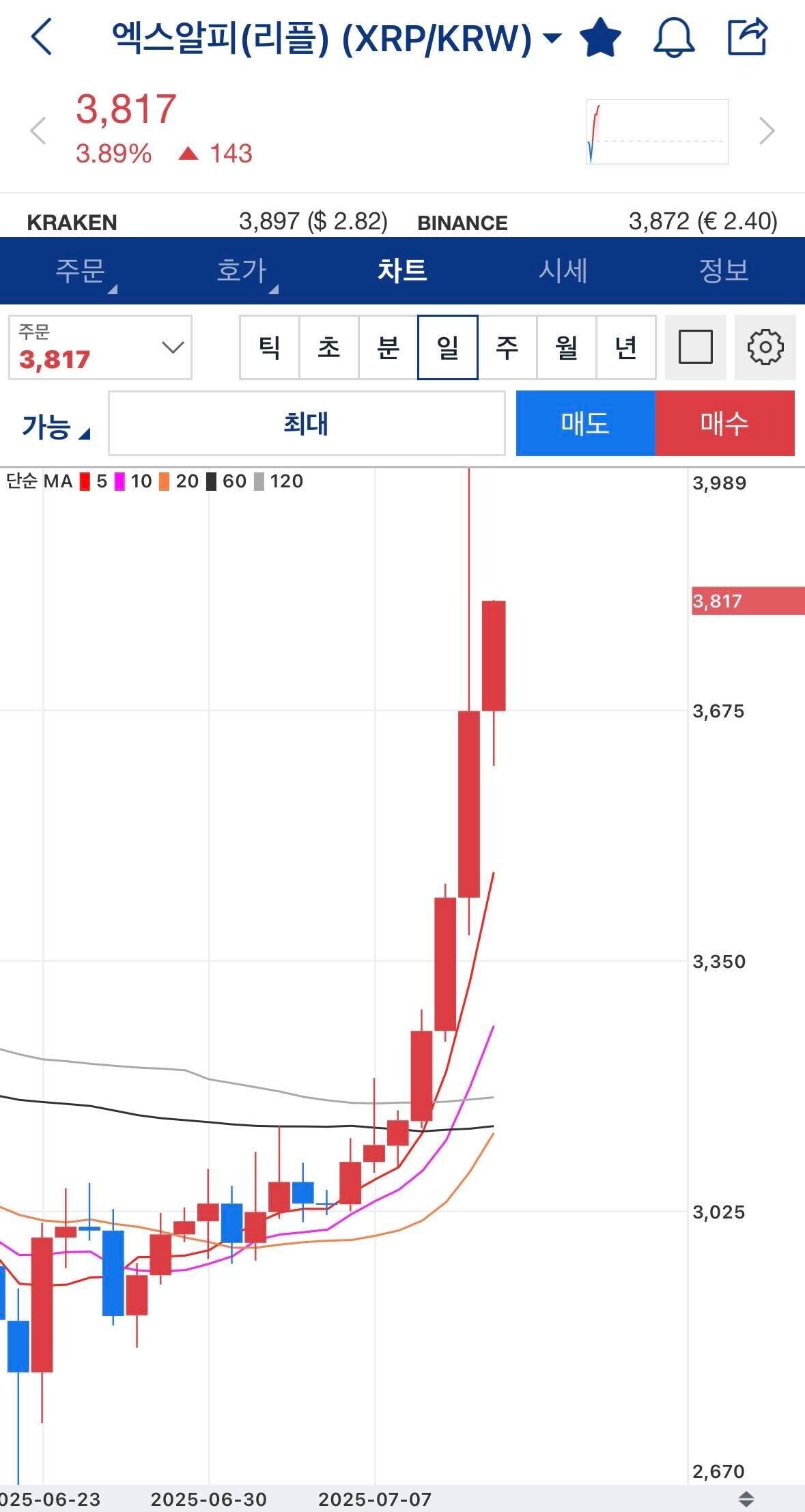Switch to the 틱 tick interval
805x1512 pixels.
pos(269,348)
